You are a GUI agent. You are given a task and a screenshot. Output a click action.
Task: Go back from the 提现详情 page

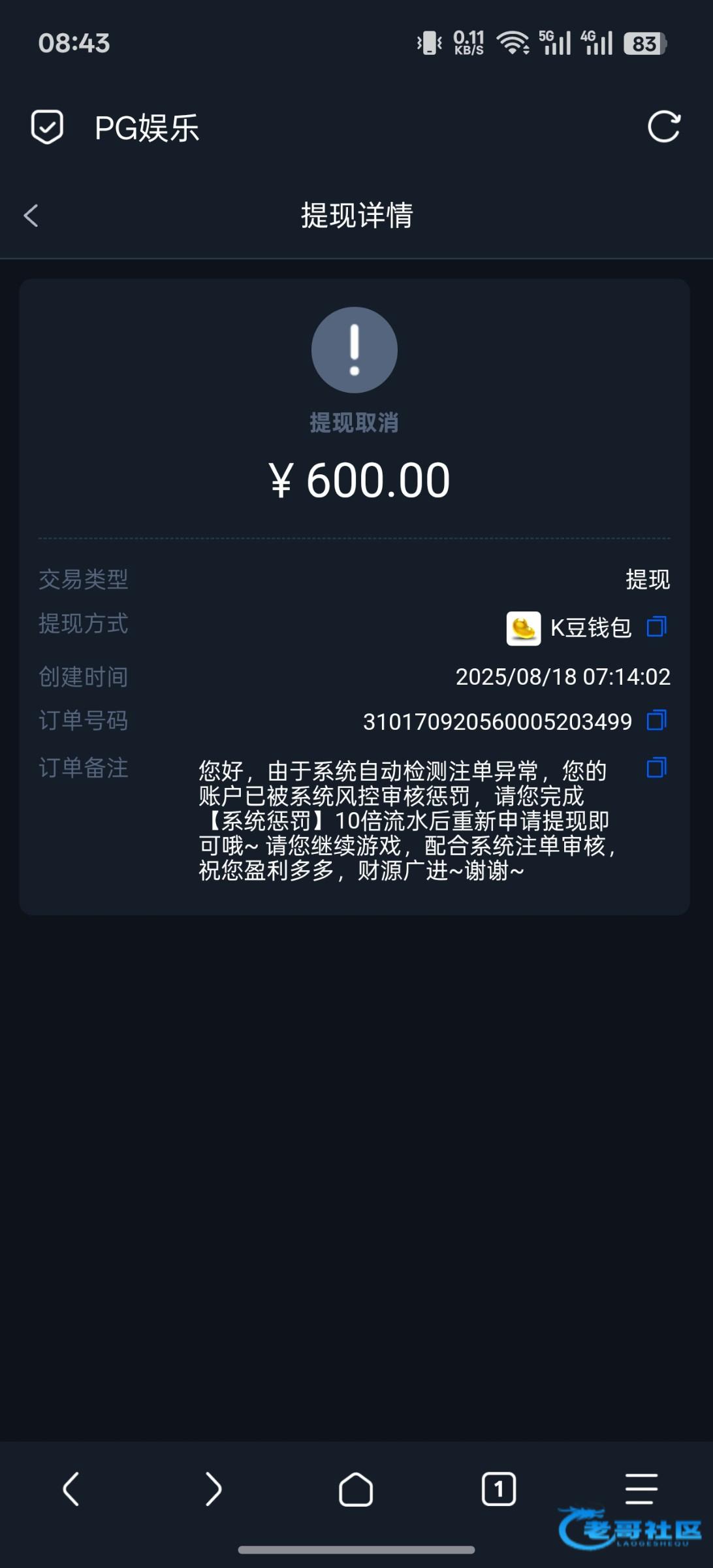[x=31, y=216]
